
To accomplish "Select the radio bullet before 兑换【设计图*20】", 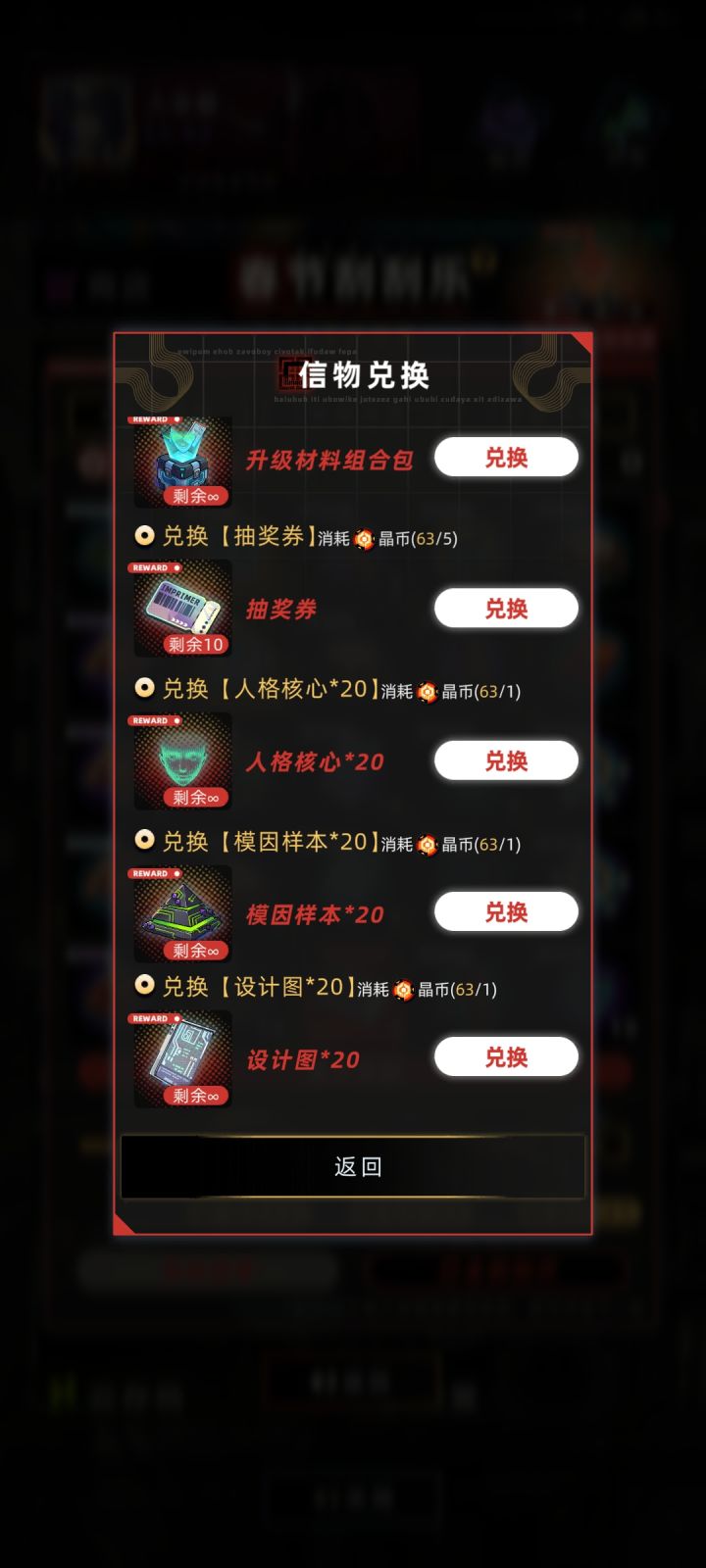I will (x=143, y=986).
